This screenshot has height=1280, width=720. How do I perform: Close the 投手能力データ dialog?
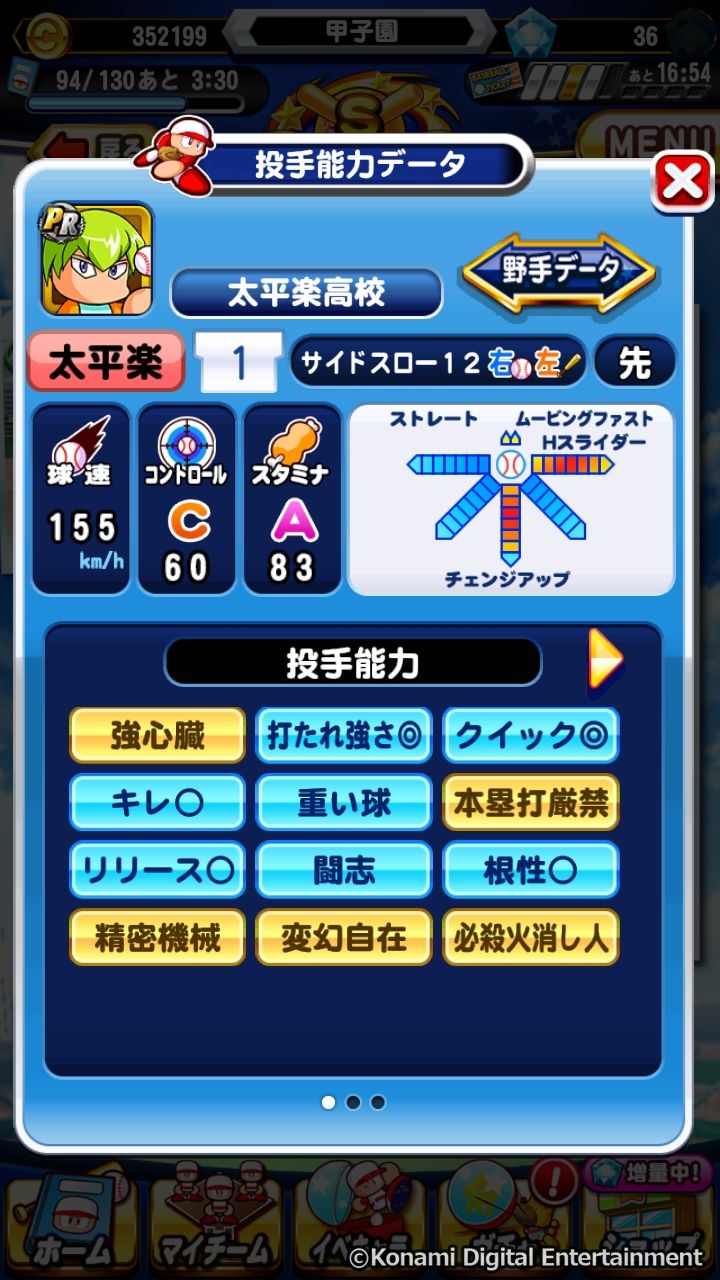(x=683, y=182)
